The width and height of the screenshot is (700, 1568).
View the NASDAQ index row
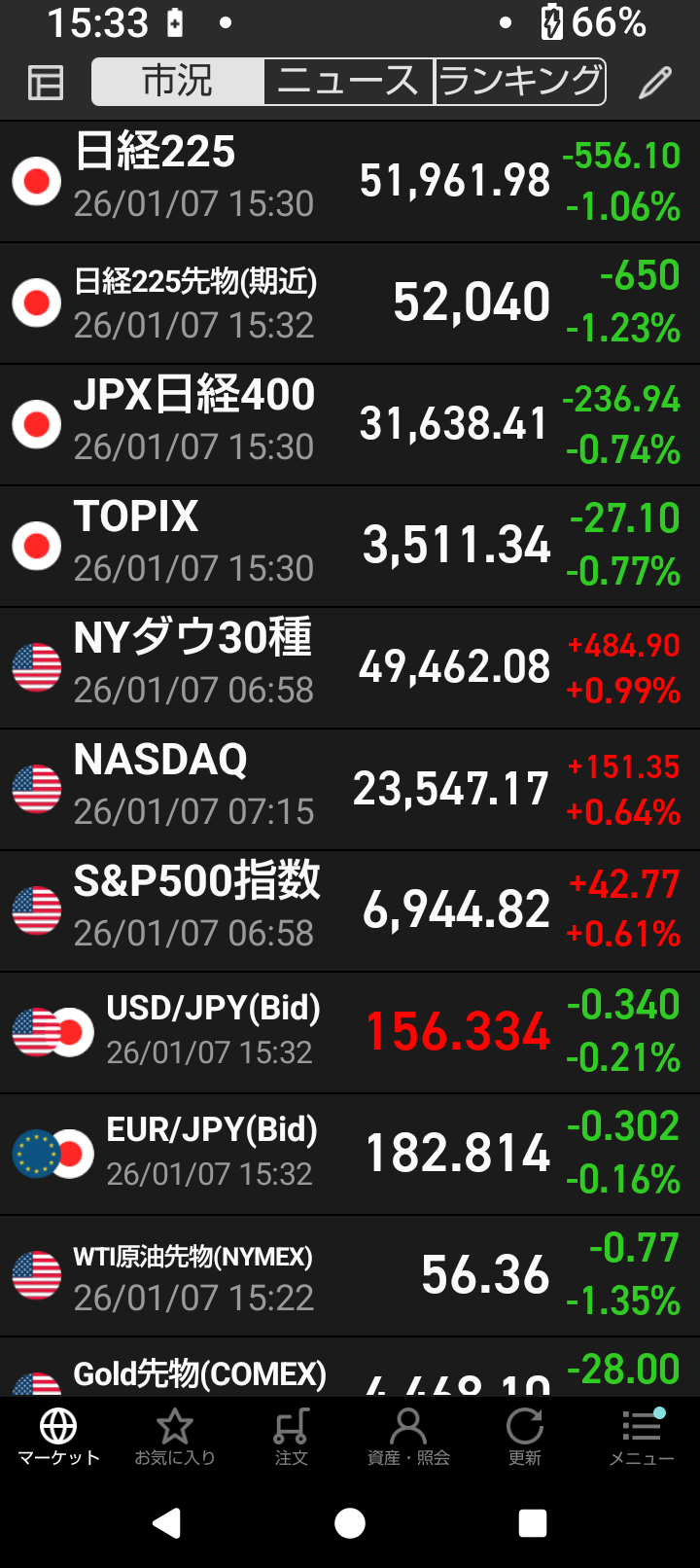click(x=350, y=789)
